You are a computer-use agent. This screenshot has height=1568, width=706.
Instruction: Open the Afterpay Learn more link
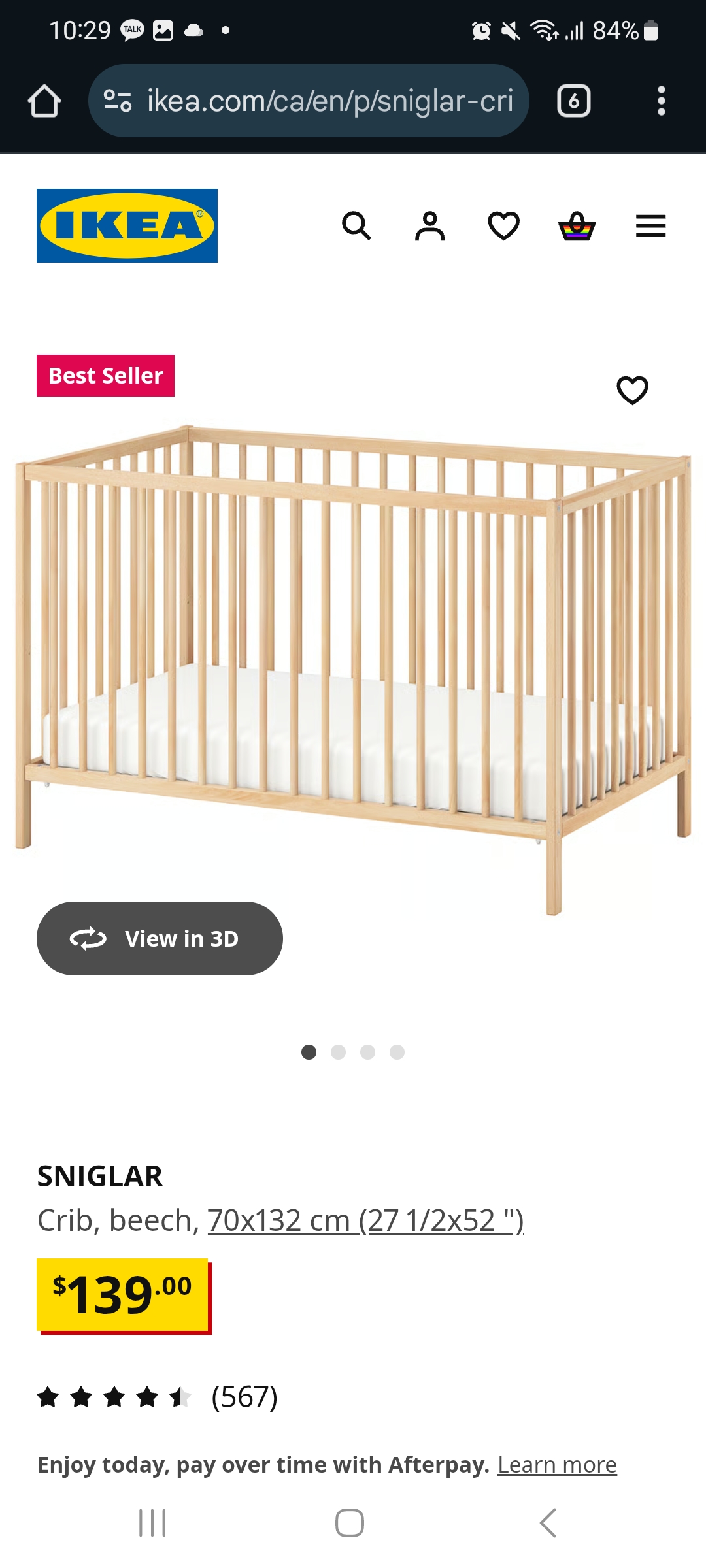[x=557, y=1465]
